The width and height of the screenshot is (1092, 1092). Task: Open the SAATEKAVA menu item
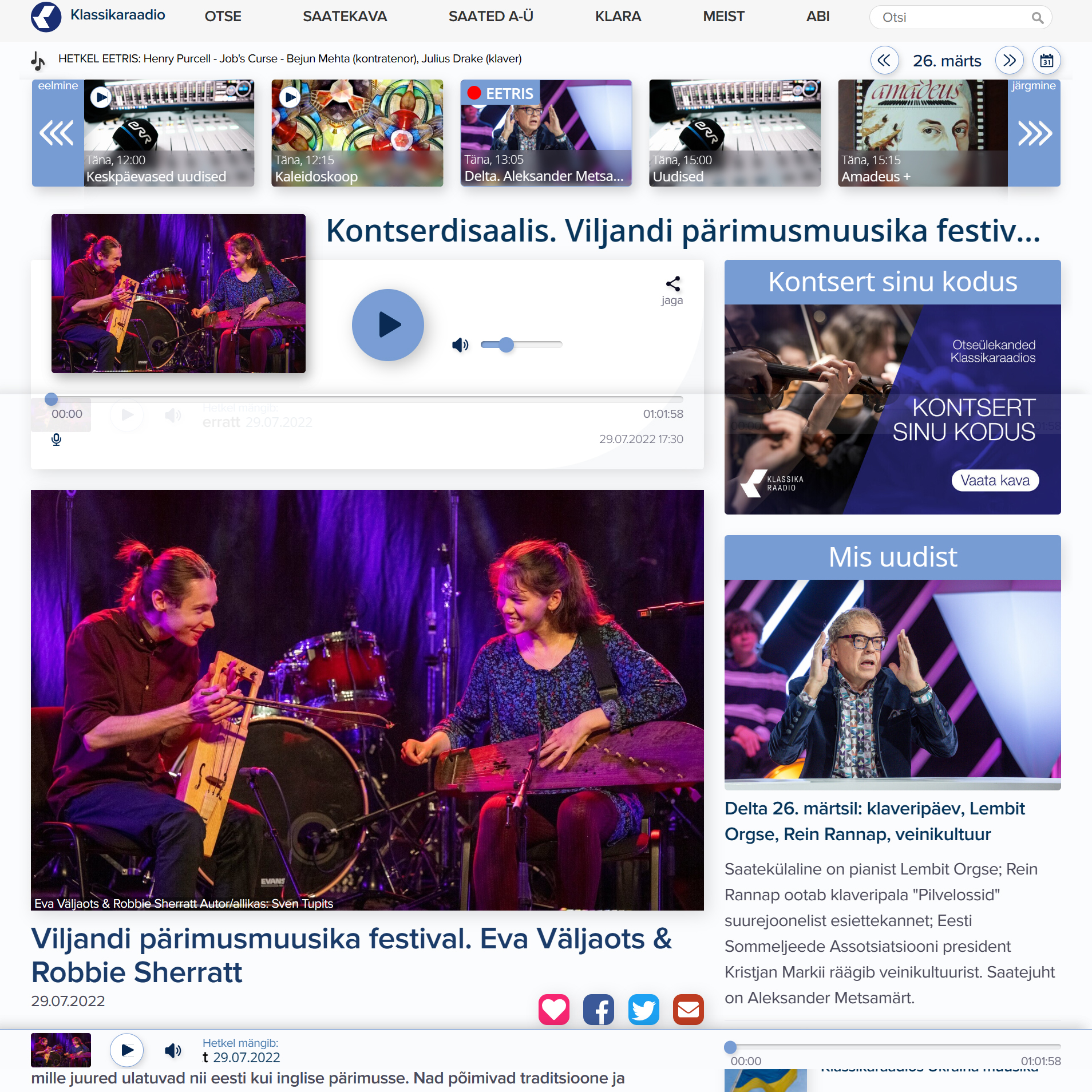pyautogui.click(x=345, y=17)
